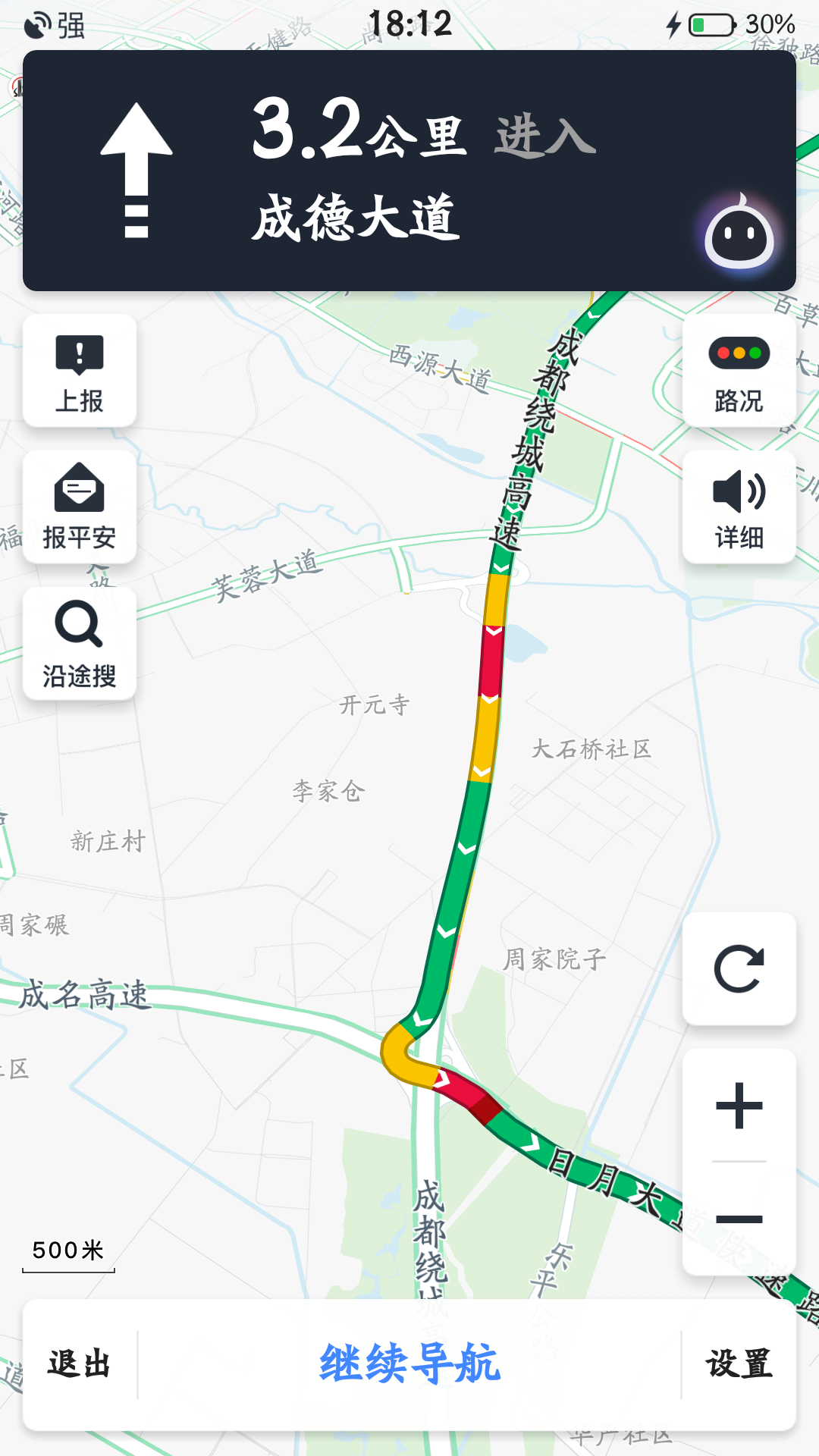819x1456 pixels.
Task: Tap the 上报 report button
Action: pyautogui.click(x=80, y=372)
